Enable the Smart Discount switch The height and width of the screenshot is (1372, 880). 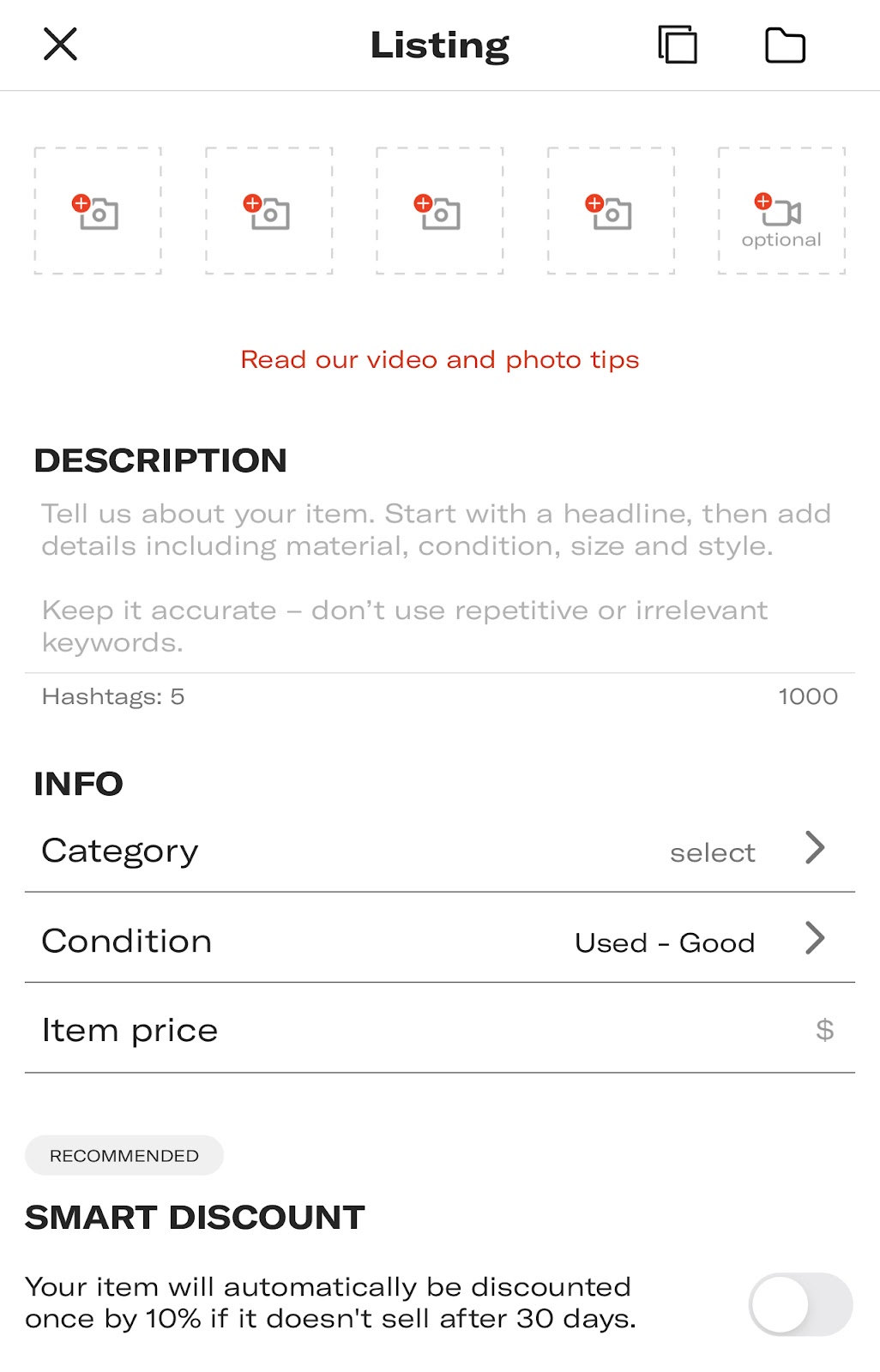(x=800, y=1303)
